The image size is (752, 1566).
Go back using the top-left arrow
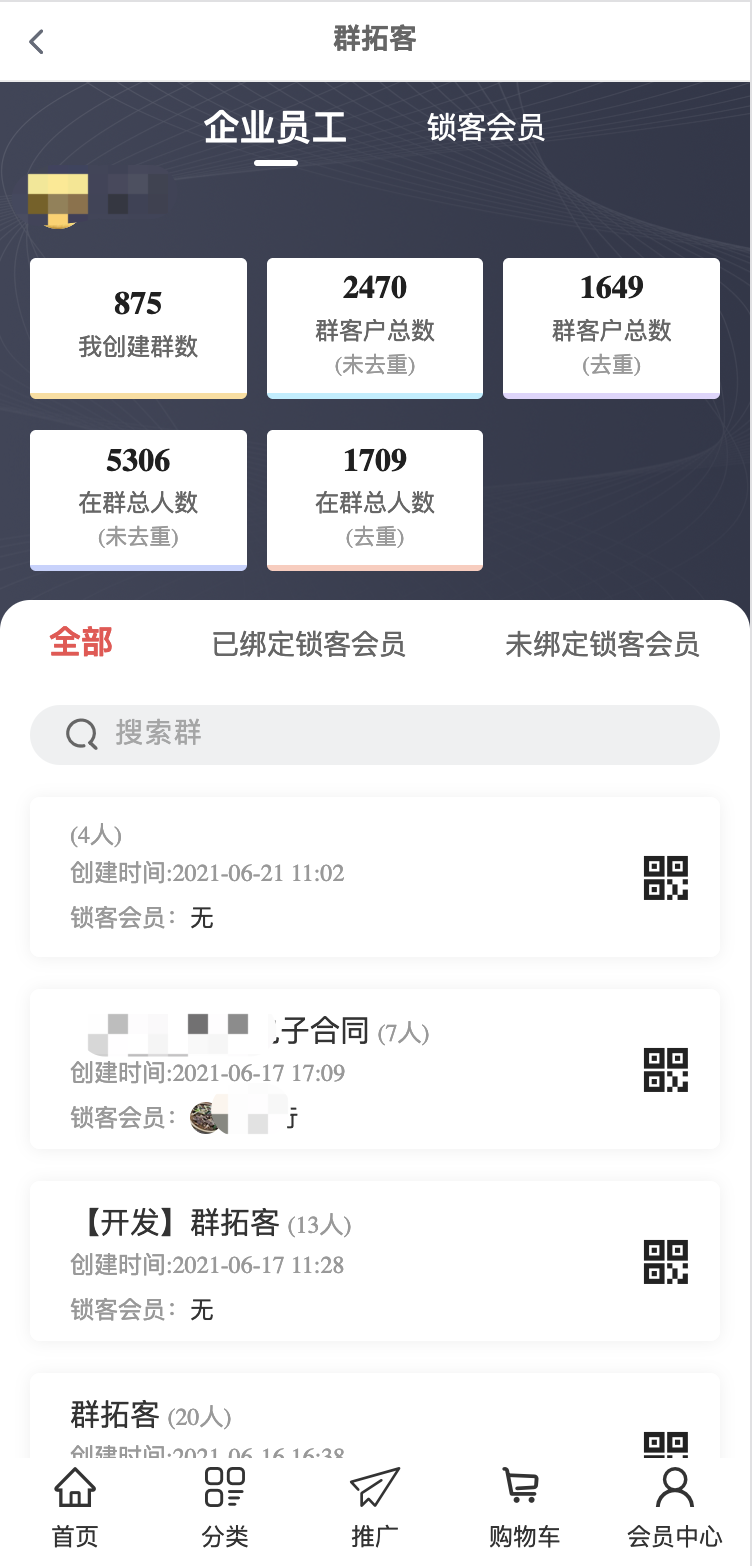point(37,41)
